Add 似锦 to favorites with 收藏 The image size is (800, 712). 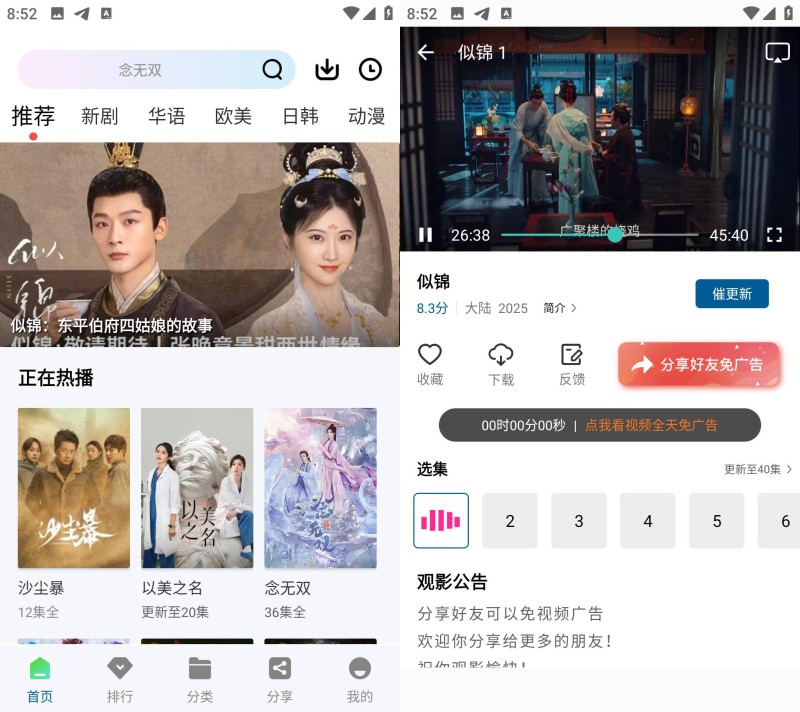tap(430, 364)
